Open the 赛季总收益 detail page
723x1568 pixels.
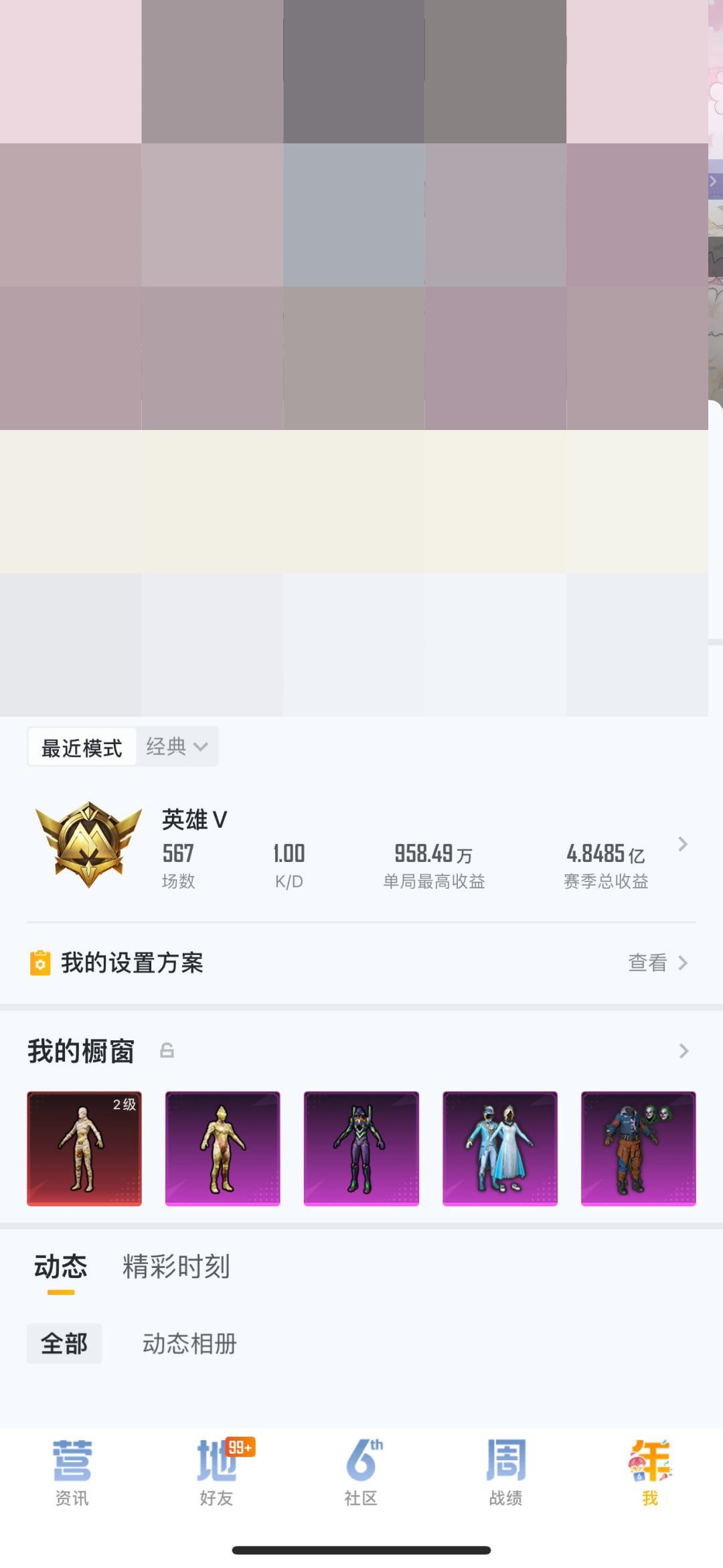[x=605, y=863]
